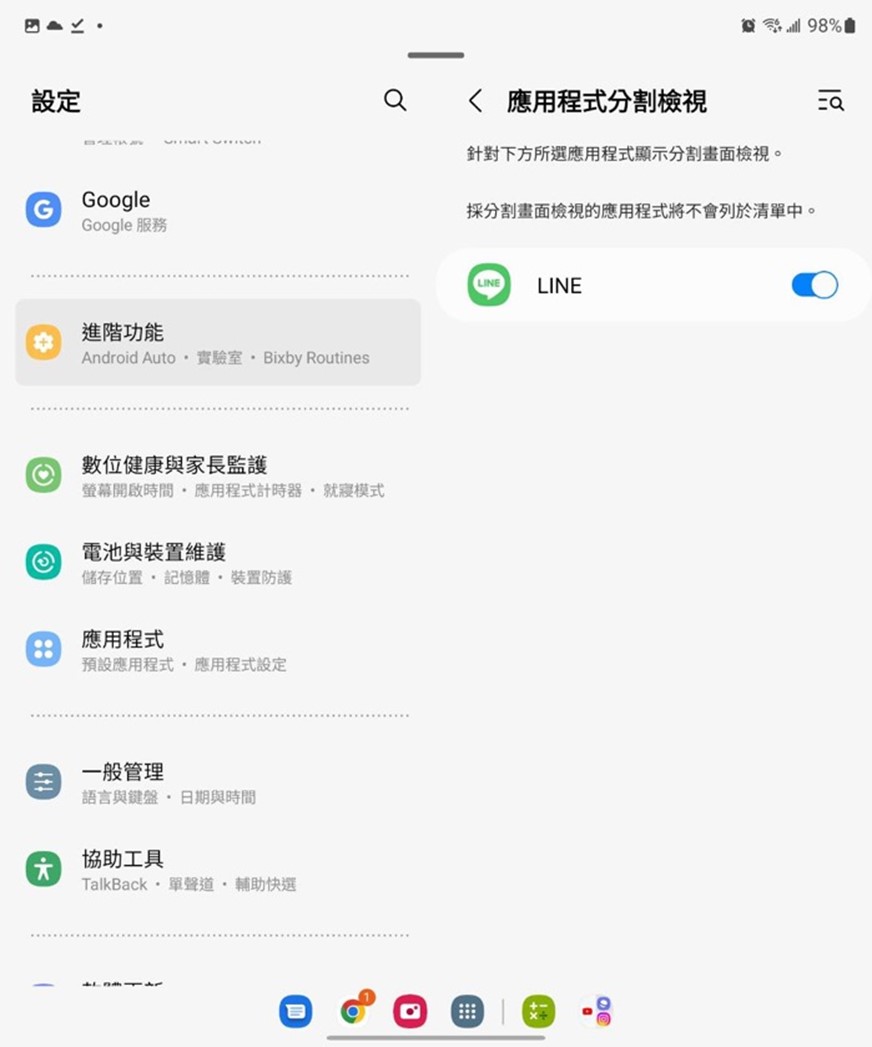This screenshot has width=872, height=1047.
Task: Open 應用程式 settings
Action: click(218, 650)
